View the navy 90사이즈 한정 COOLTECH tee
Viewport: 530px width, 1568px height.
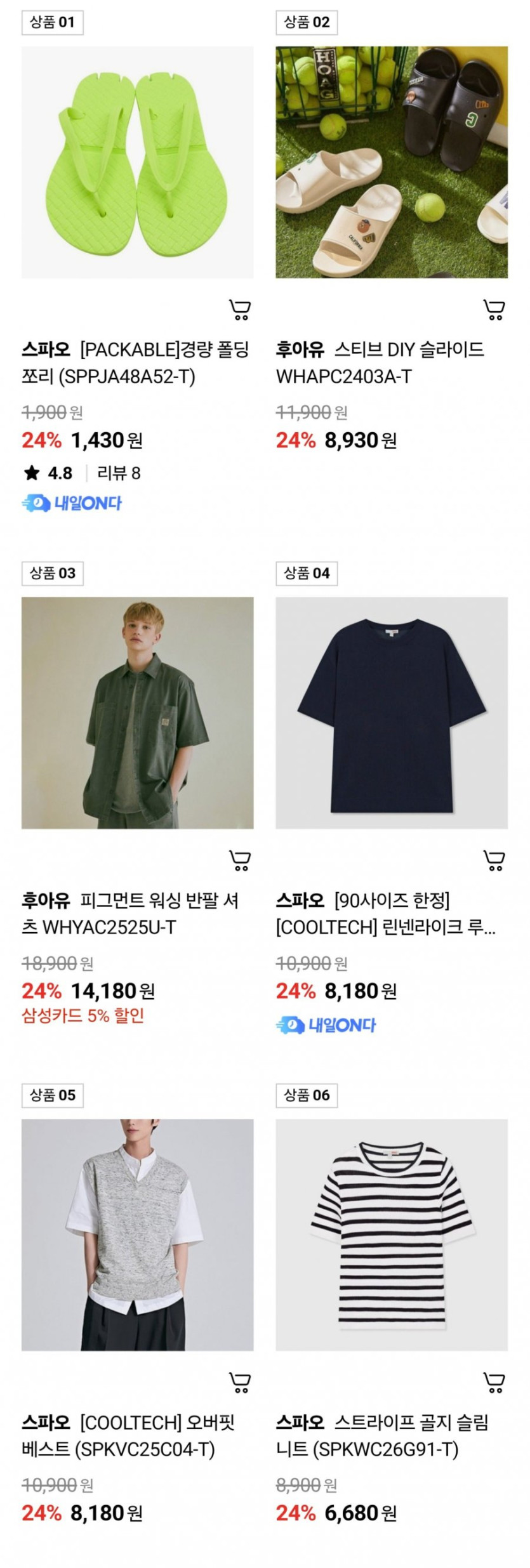[392, 713]
